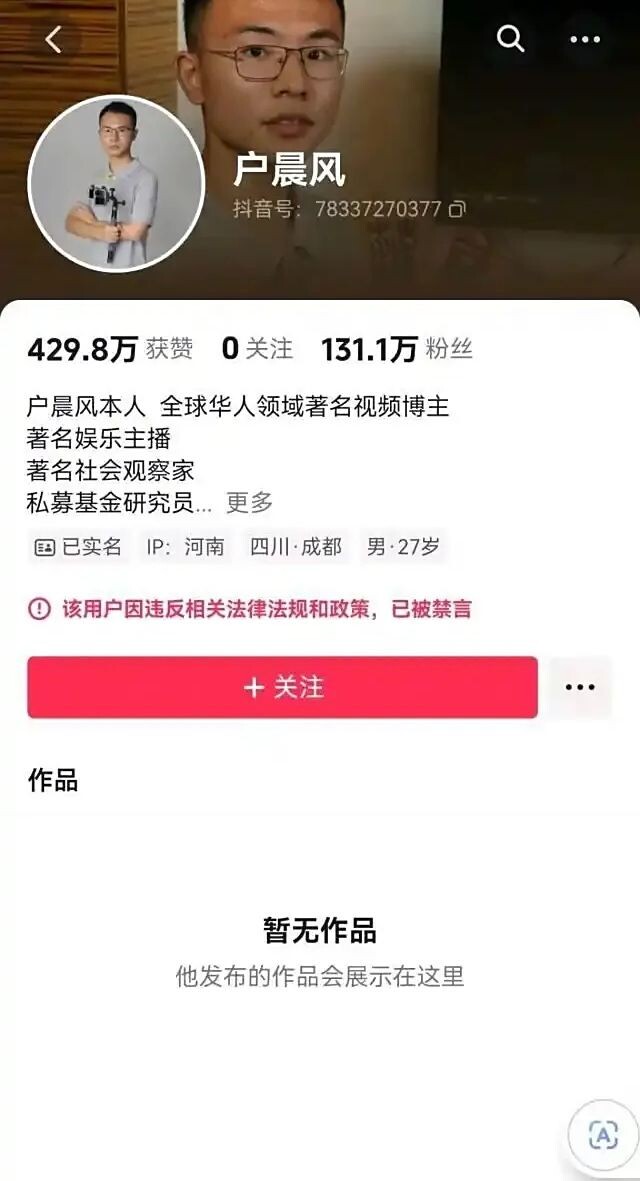Open the top-right overflow menu
The image size is (640, 1181).
pos(585,40)
